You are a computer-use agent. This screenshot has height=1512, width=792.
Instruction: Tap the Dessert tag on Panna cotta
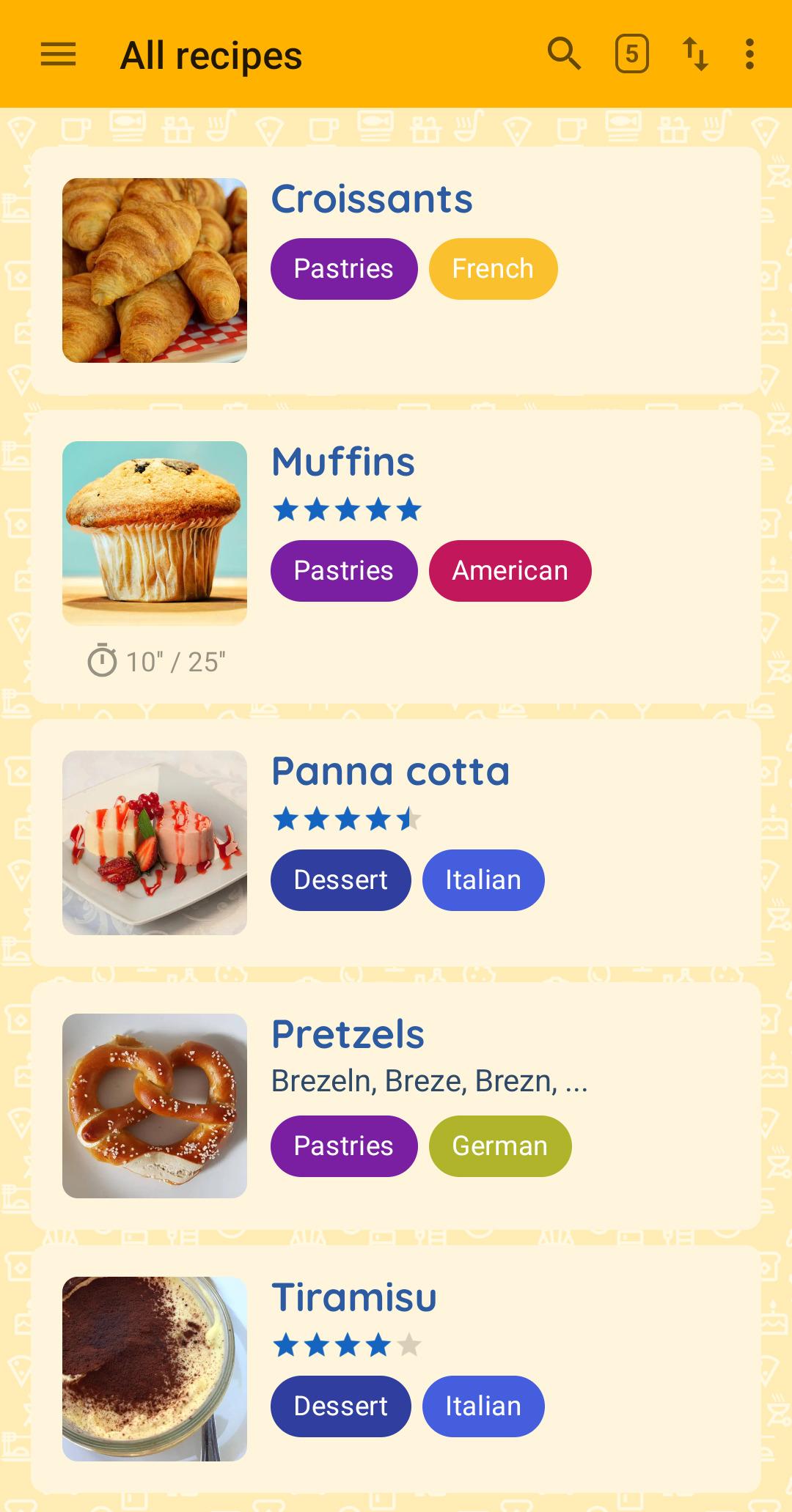click(x=340, y=880)
